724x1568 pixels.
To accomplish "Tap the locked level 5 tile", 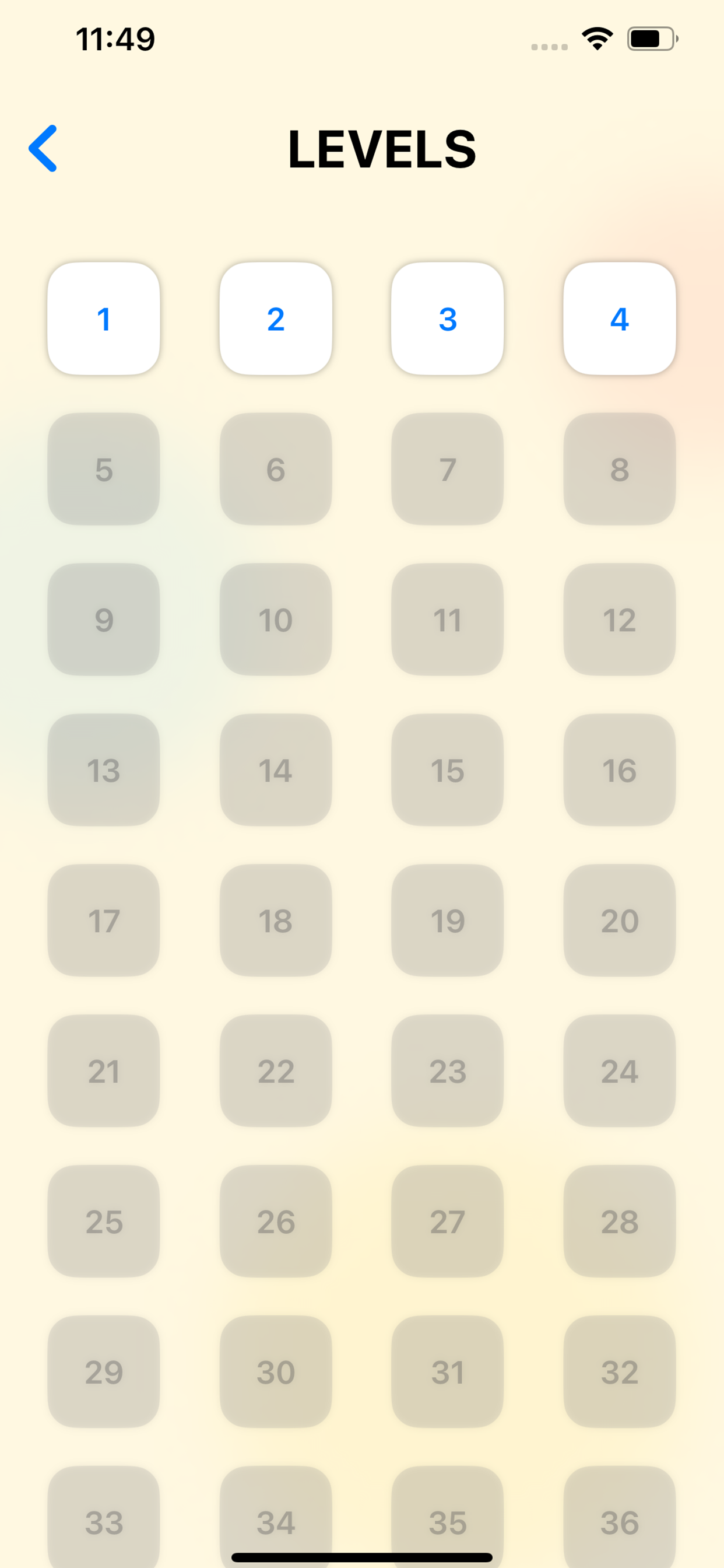I will tap(103, 468).
